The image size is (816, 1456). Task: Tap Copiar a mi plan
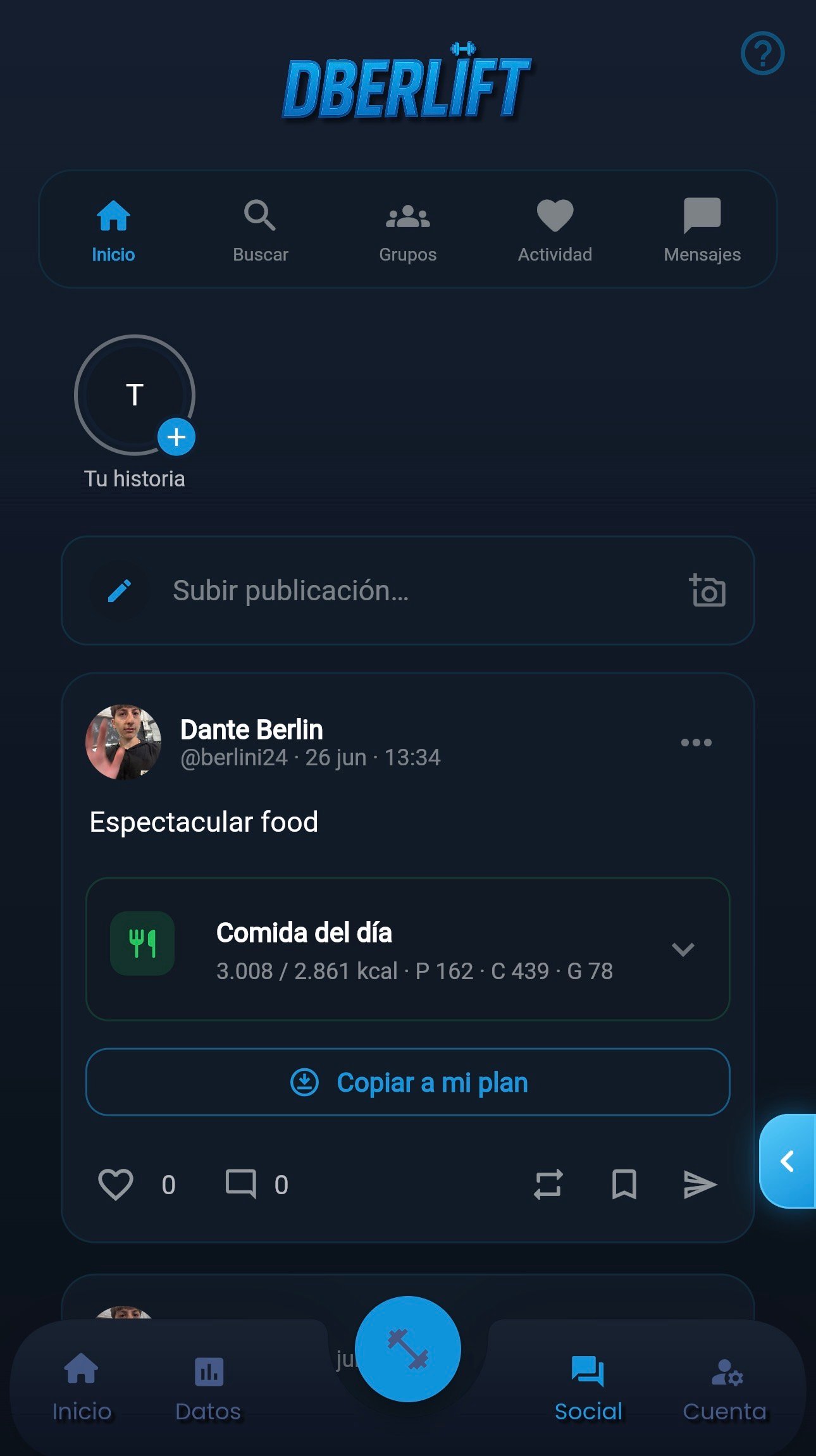[408, 1082]
